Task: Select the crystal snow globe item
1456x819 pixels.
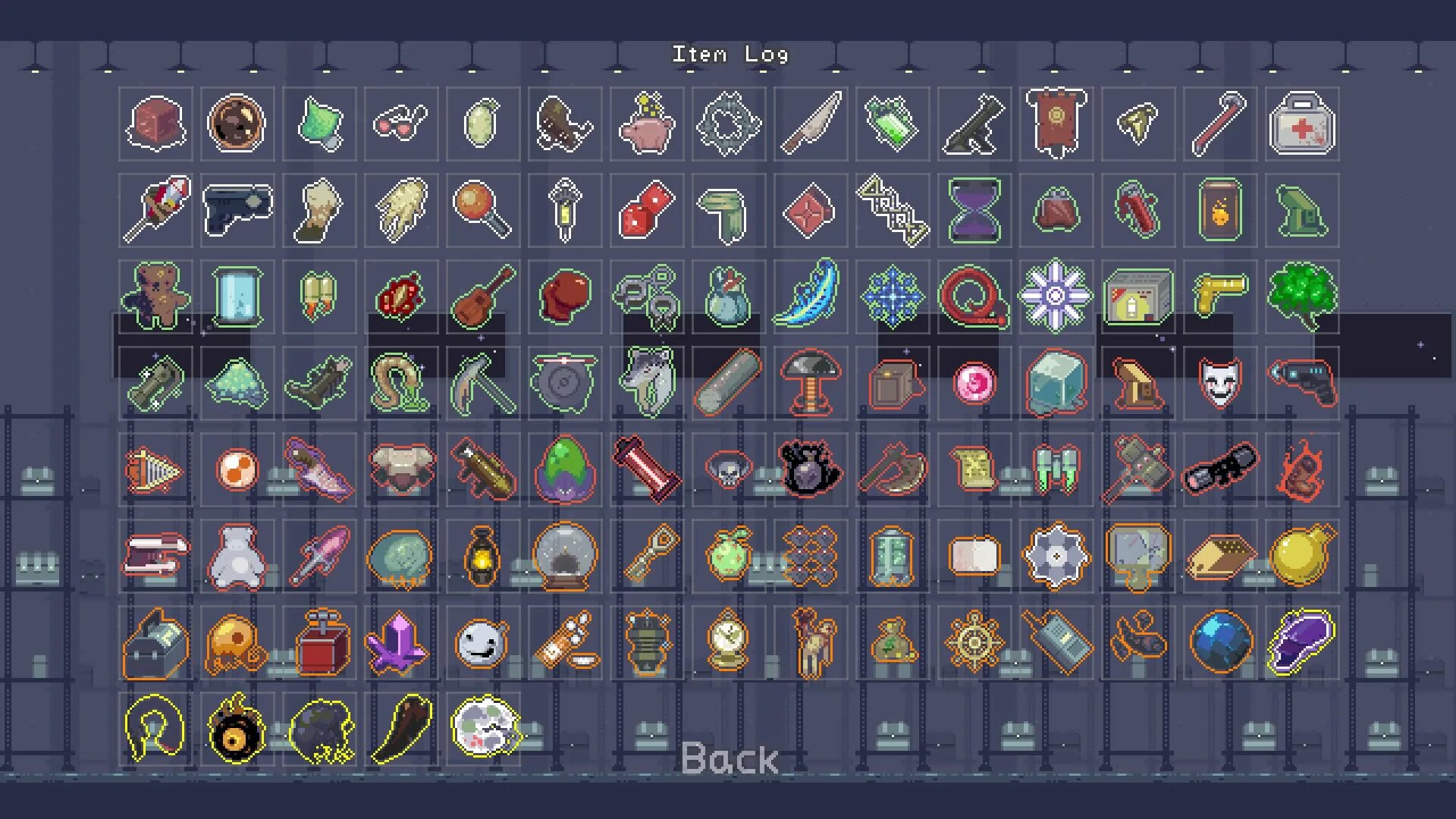Action: click(x=565, y=556)
